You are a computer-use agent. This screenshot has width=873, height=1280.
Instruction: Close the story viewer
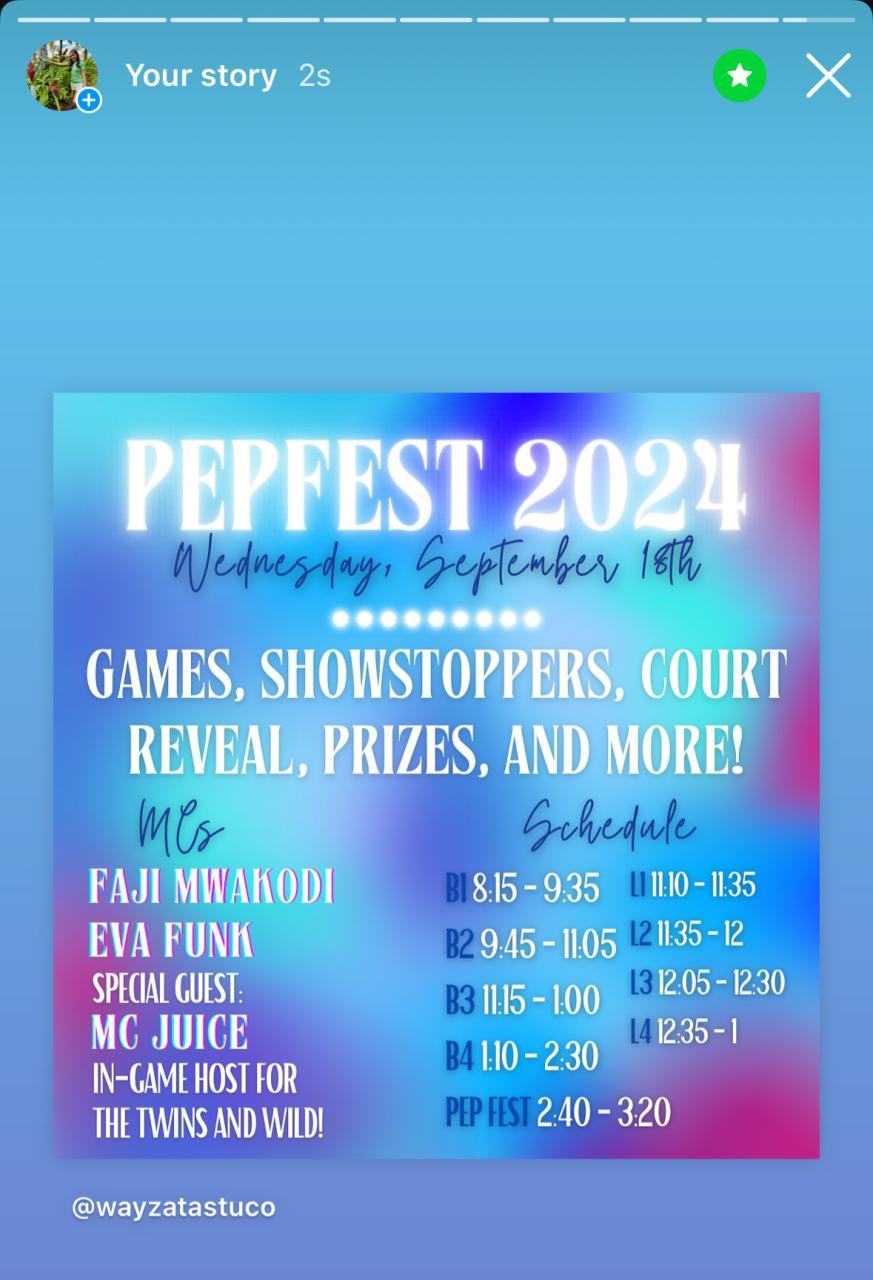click(828, 76)
